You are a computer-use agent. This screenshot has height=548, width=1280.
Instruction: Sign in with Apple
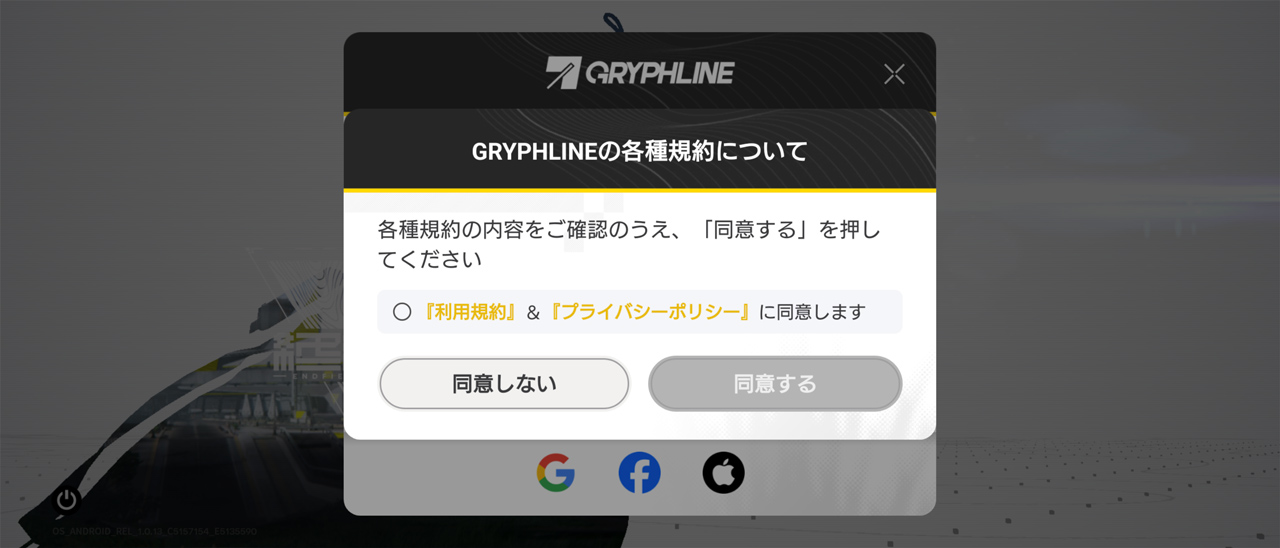724,473
